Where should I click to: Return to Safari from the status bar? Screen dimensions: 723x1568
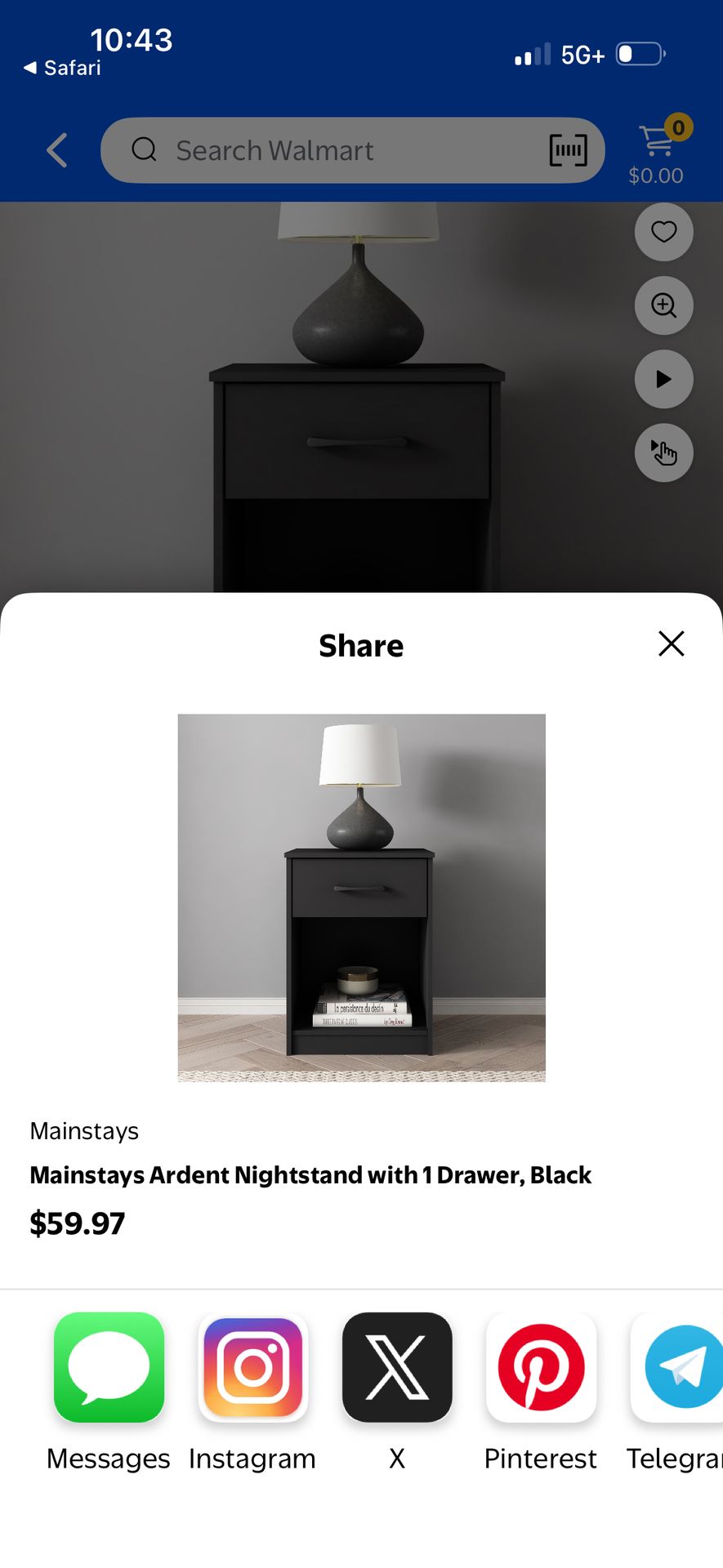point(62,68)
